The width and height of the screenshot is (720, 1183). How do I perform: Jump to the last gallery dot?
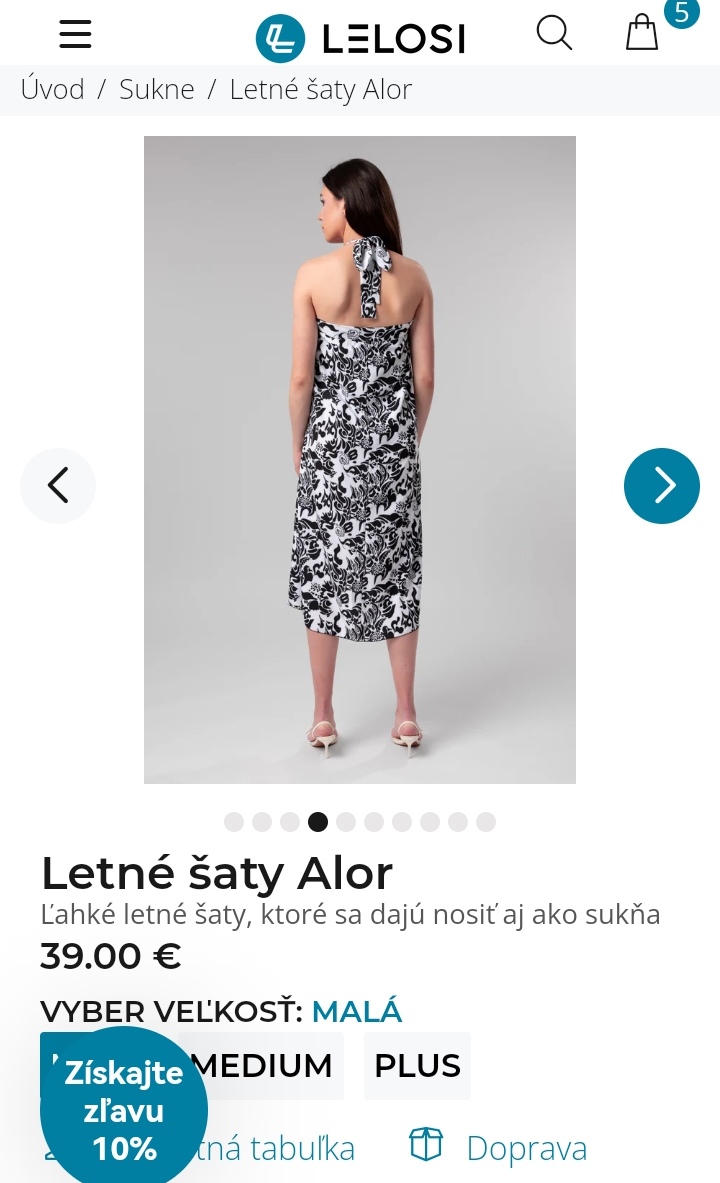tap(486, 822)
